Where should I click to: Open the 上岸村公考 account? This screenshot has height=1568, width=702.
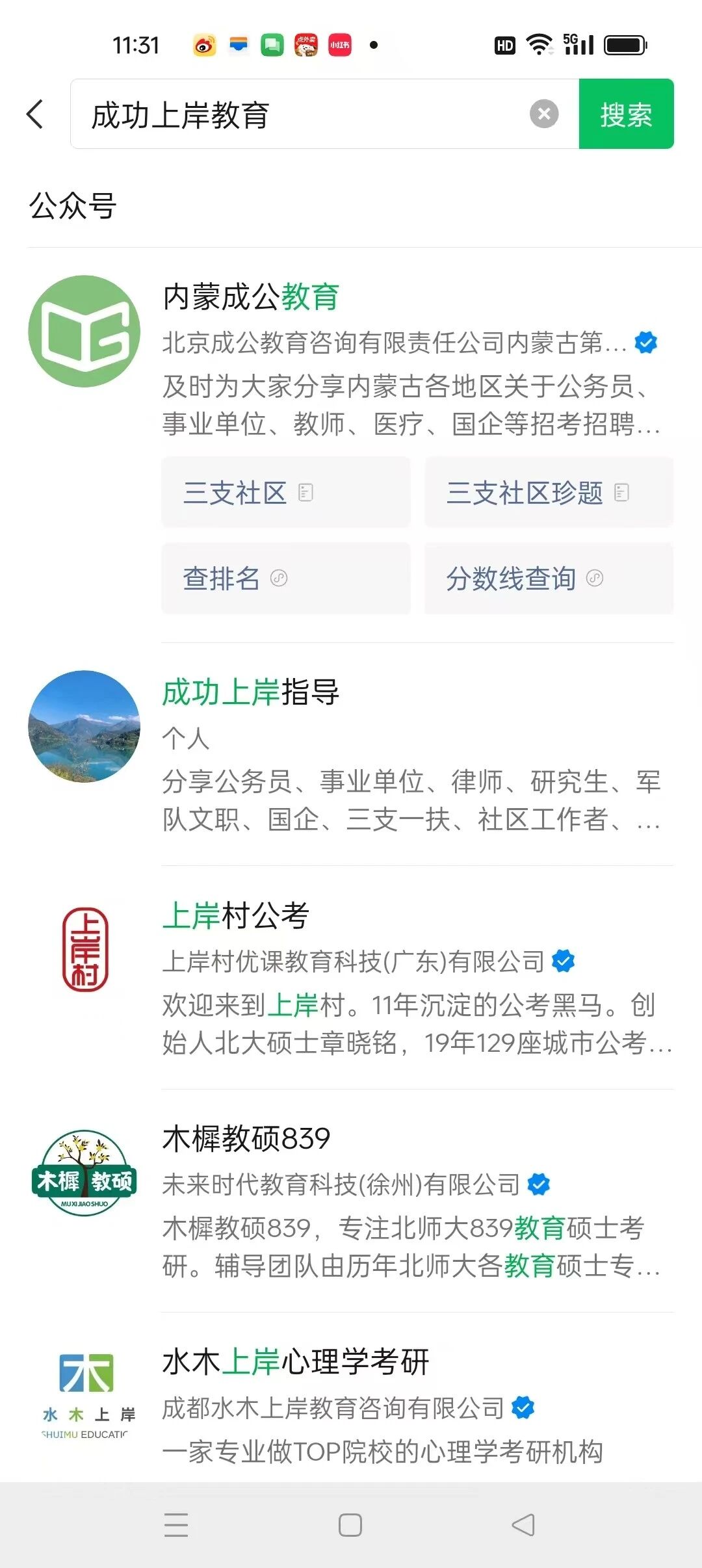[235, 915]
